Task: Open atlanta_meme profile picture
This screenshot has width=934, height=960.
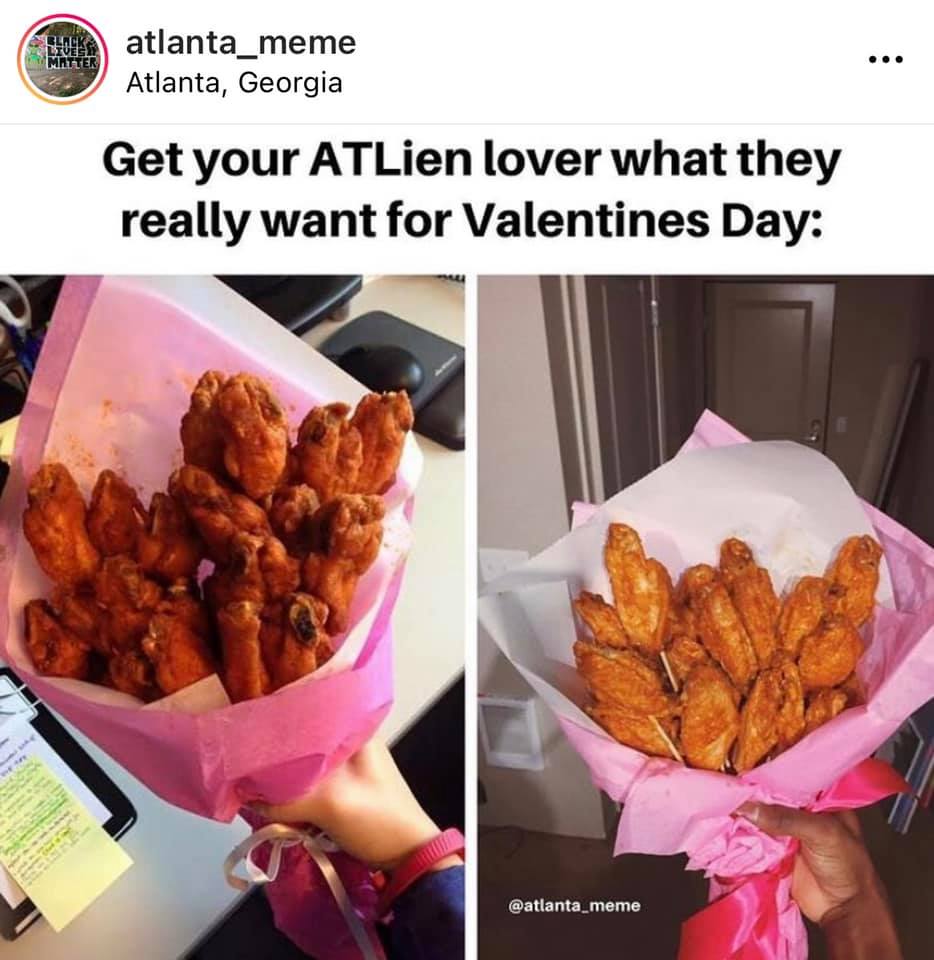Action: [x=62, y=59]
